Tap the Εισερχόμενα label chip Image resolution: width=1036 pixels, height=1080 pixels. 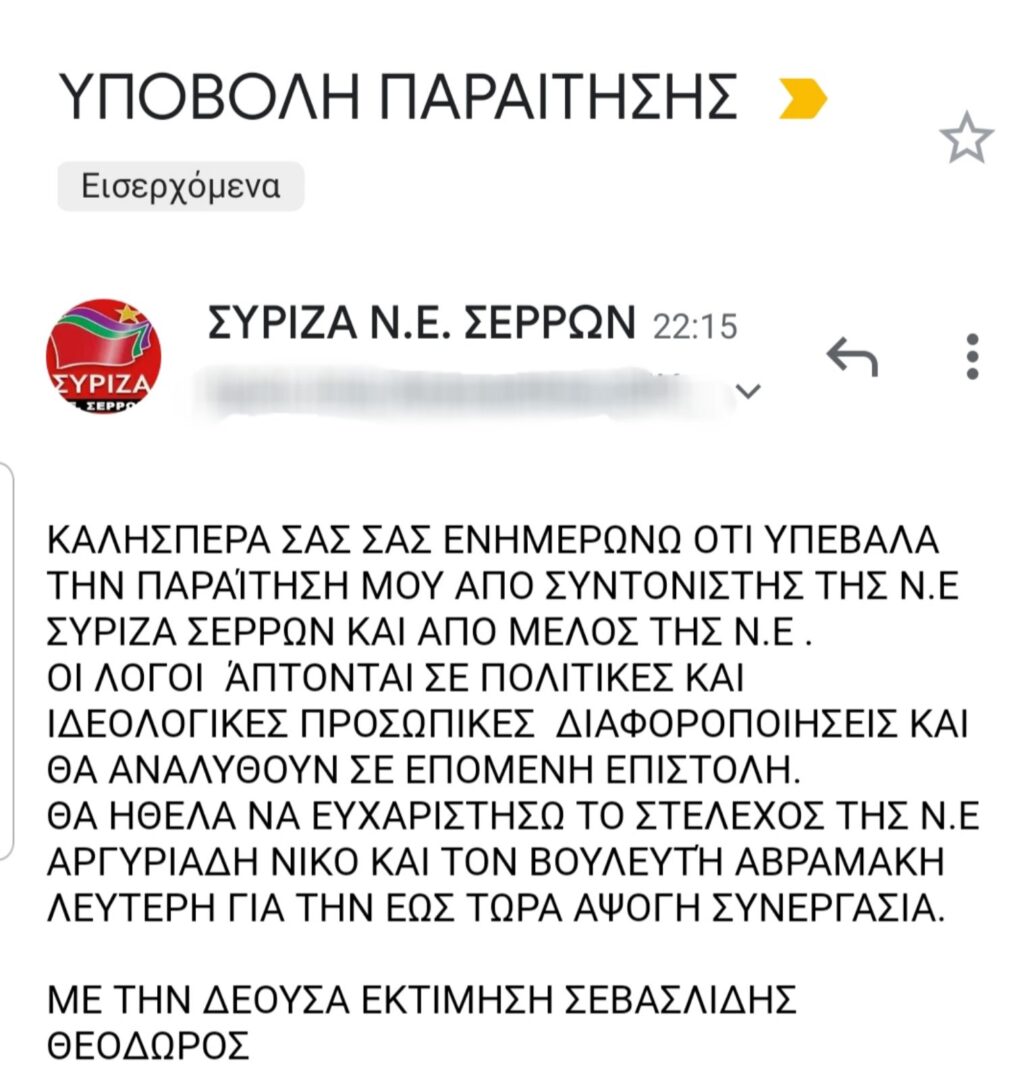coord(180,187)
